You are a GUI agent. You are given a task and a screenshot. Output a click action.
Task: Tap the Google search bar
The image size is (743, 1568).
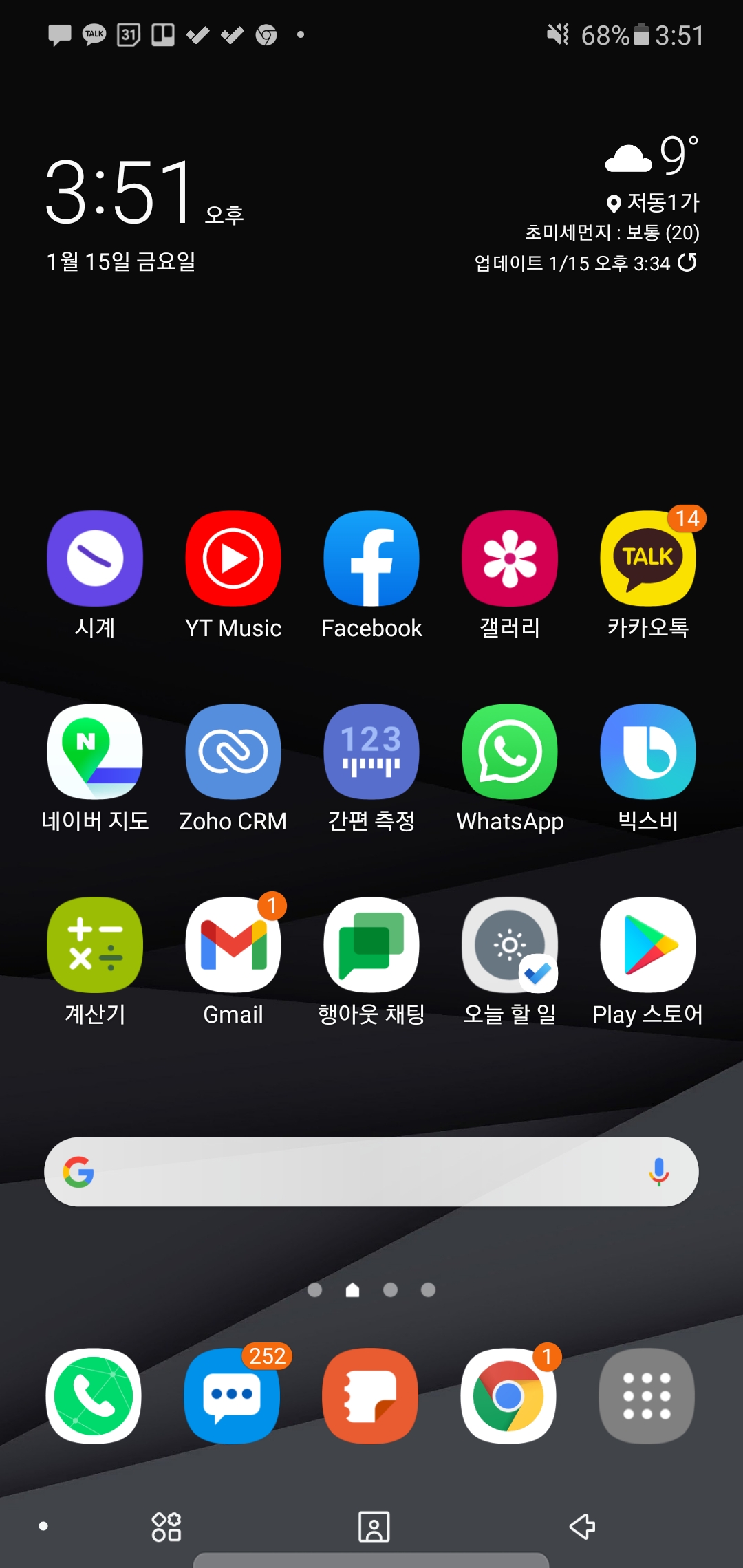(358, 1172)
